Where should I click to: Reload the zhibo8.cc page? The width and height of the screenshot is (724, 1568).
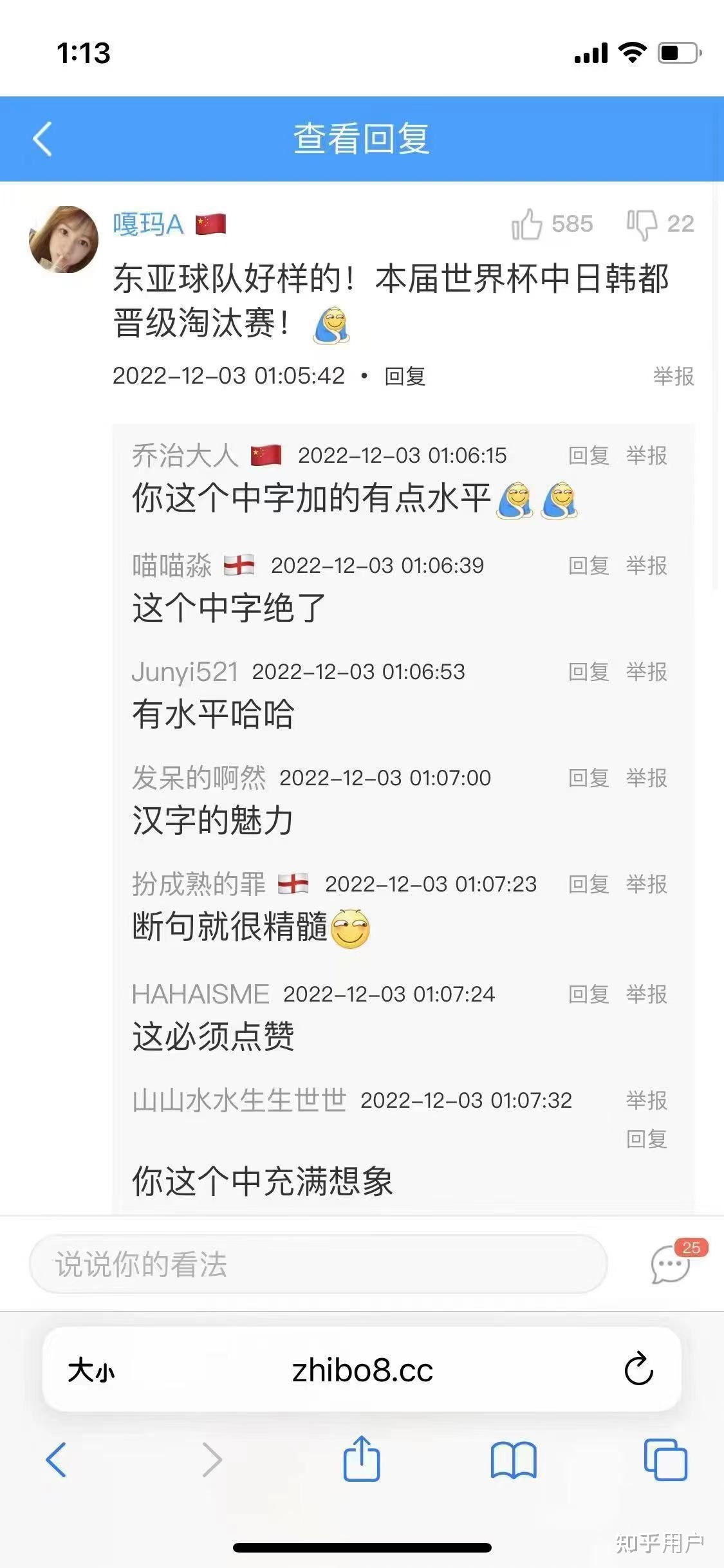[638, 1369]
